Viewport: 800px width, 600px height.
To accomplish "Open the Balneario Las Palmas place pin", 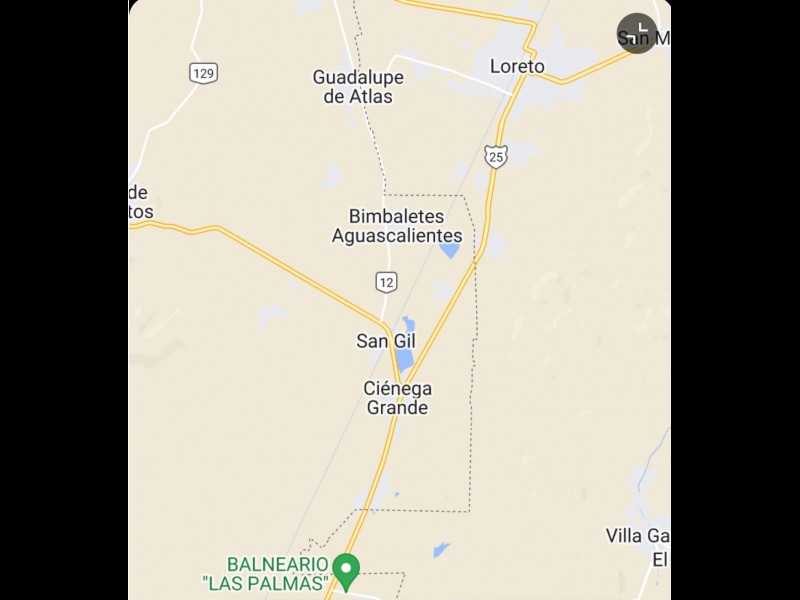I will click(x=346, y=570).
